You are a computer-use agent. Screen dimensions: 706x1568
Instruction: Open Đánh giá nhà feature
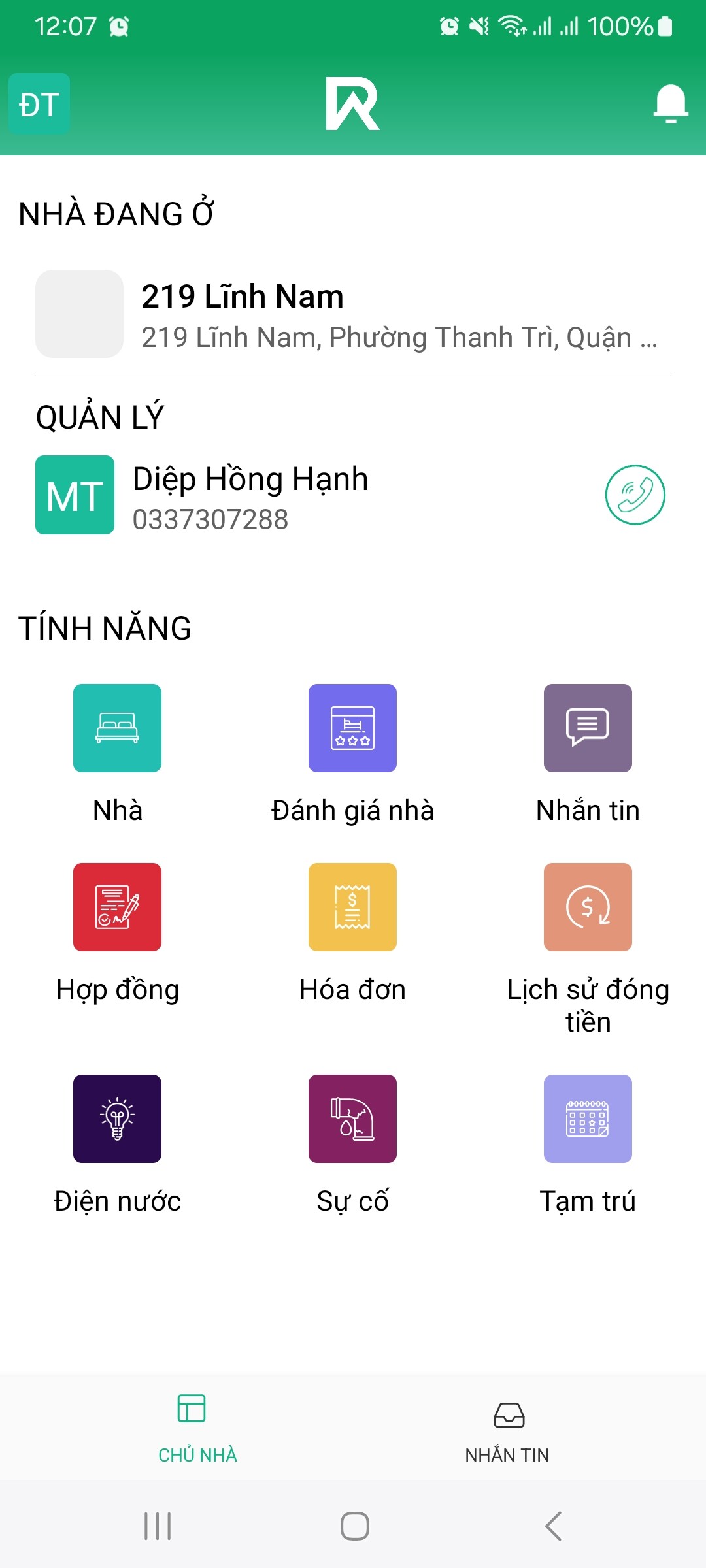click(353, 728)
